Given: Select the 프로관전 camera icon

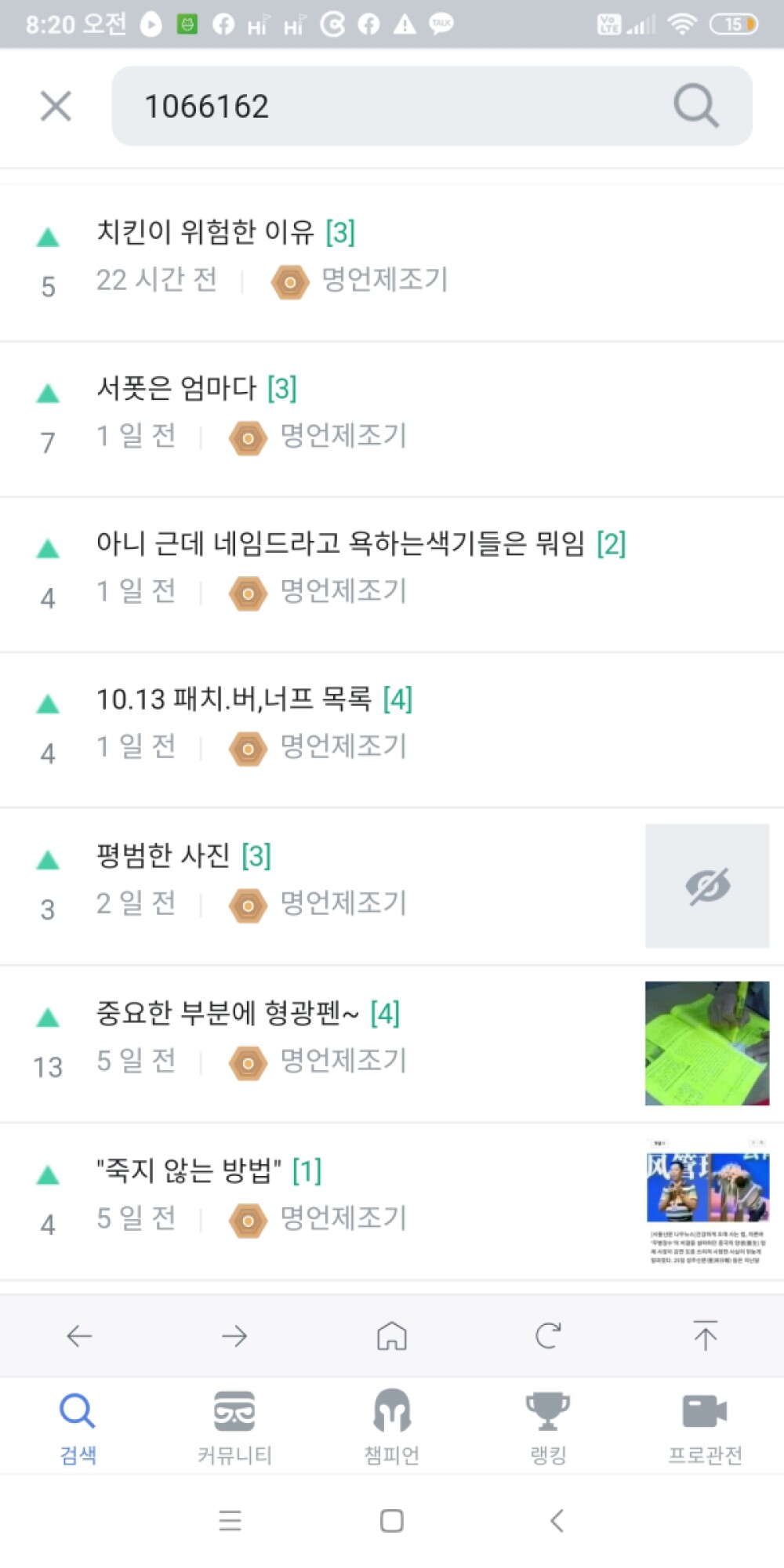Looking at the screenshot, I should tap(704, 1411).
